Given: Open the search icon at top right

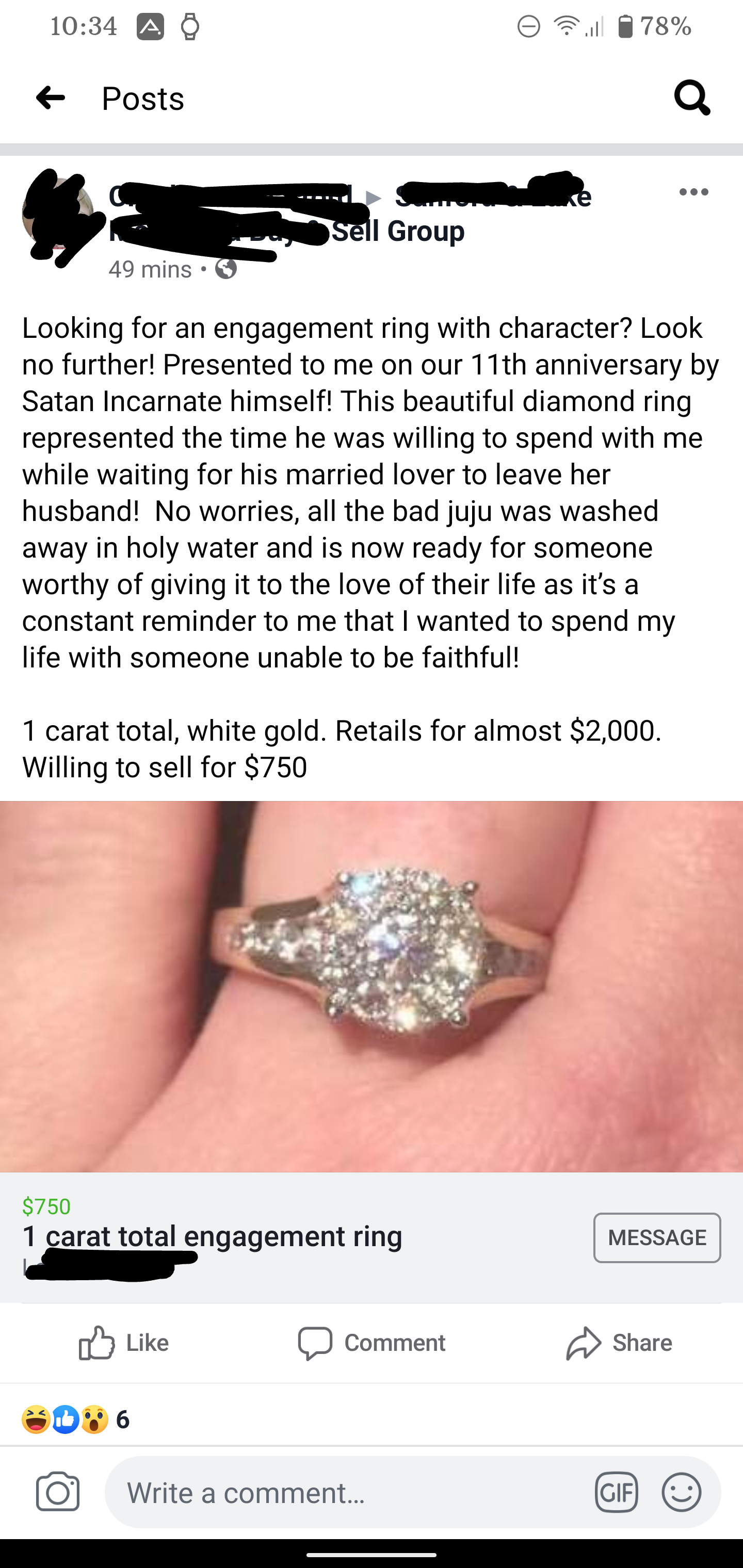Looking at the screenshot, I should (692, 99).
